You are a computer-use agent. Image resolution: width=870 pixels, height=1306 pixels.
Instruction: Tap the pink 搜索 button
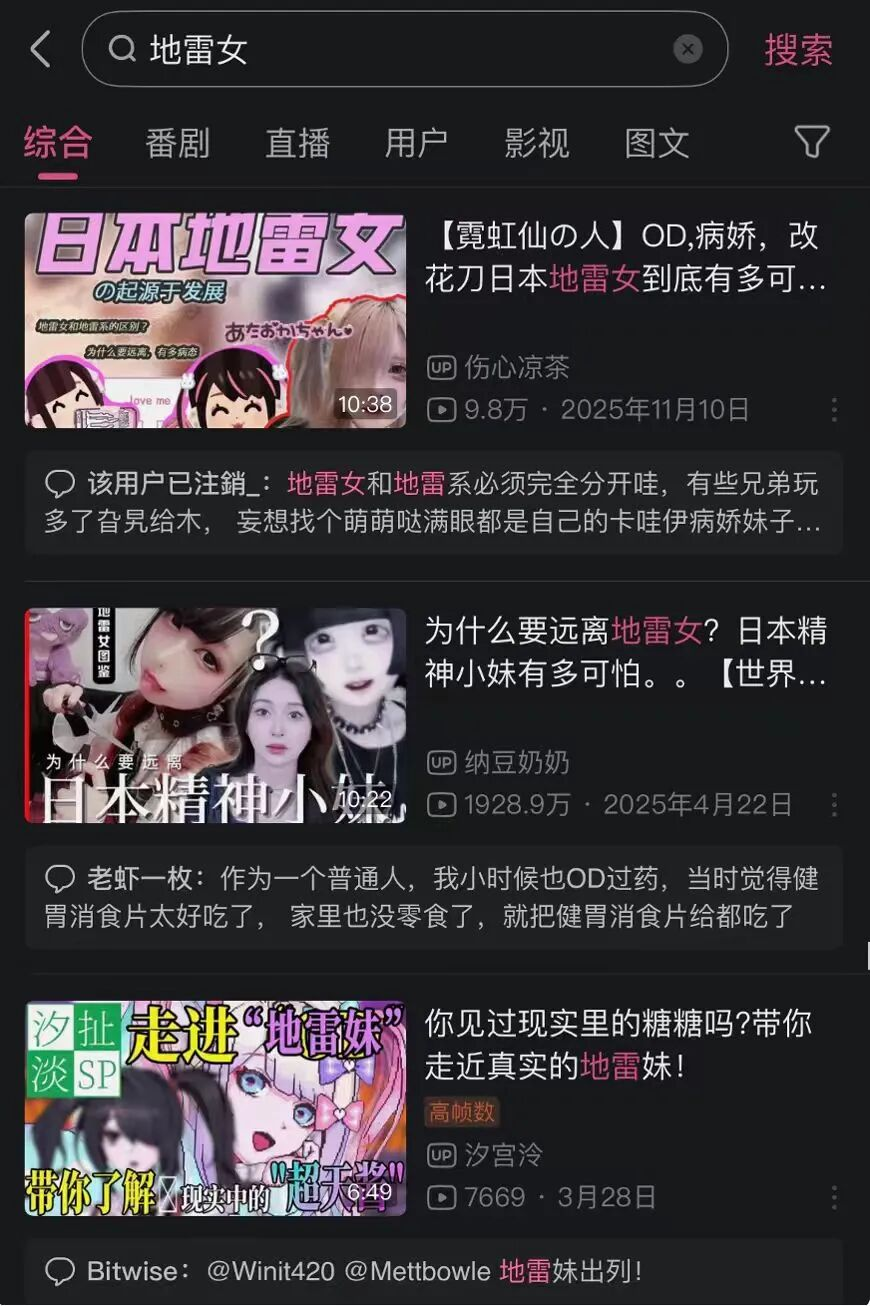(798, 50)
